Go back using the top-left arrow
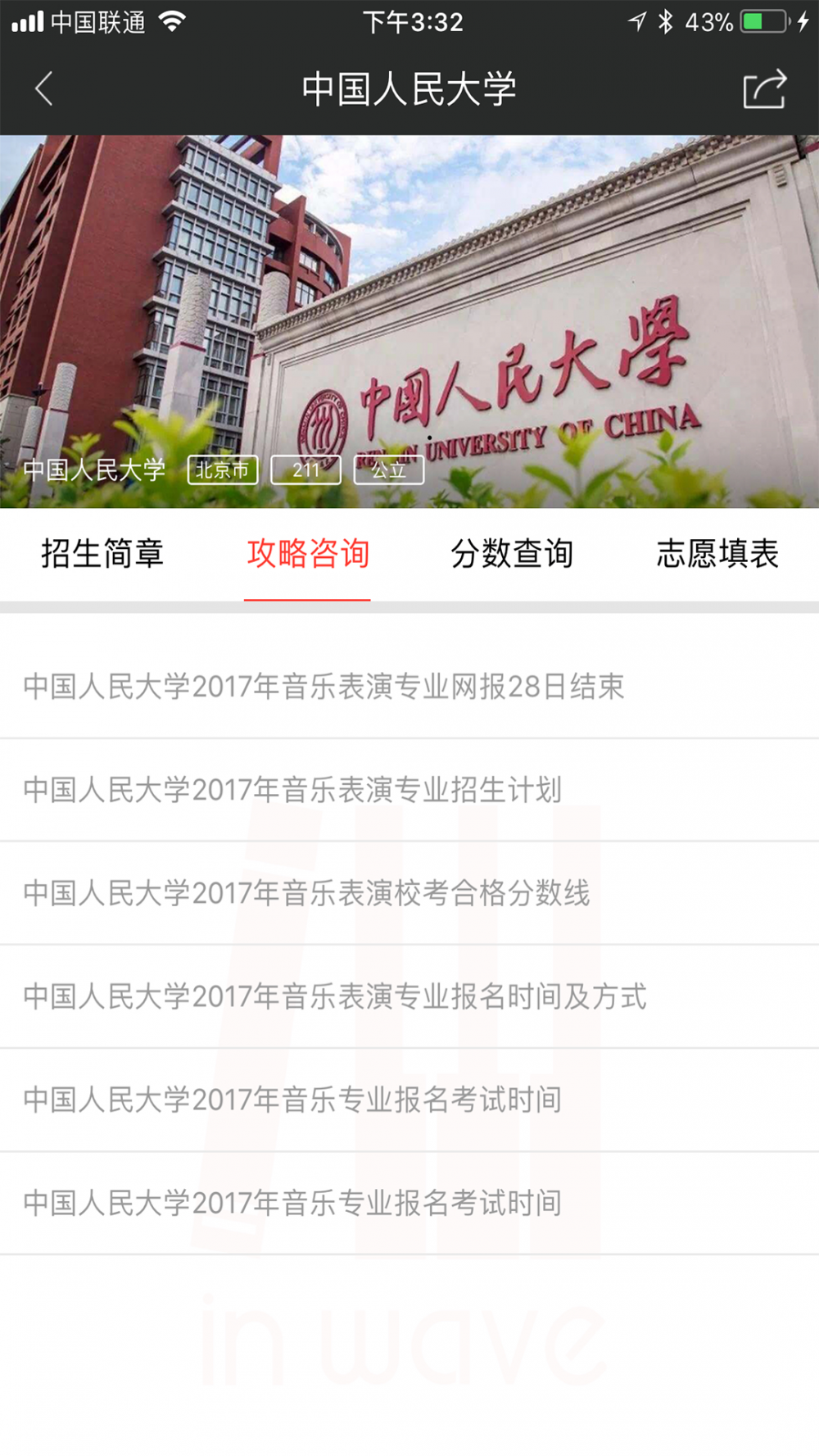This screenshot has height=1456, width=819. tap(44, 88)
